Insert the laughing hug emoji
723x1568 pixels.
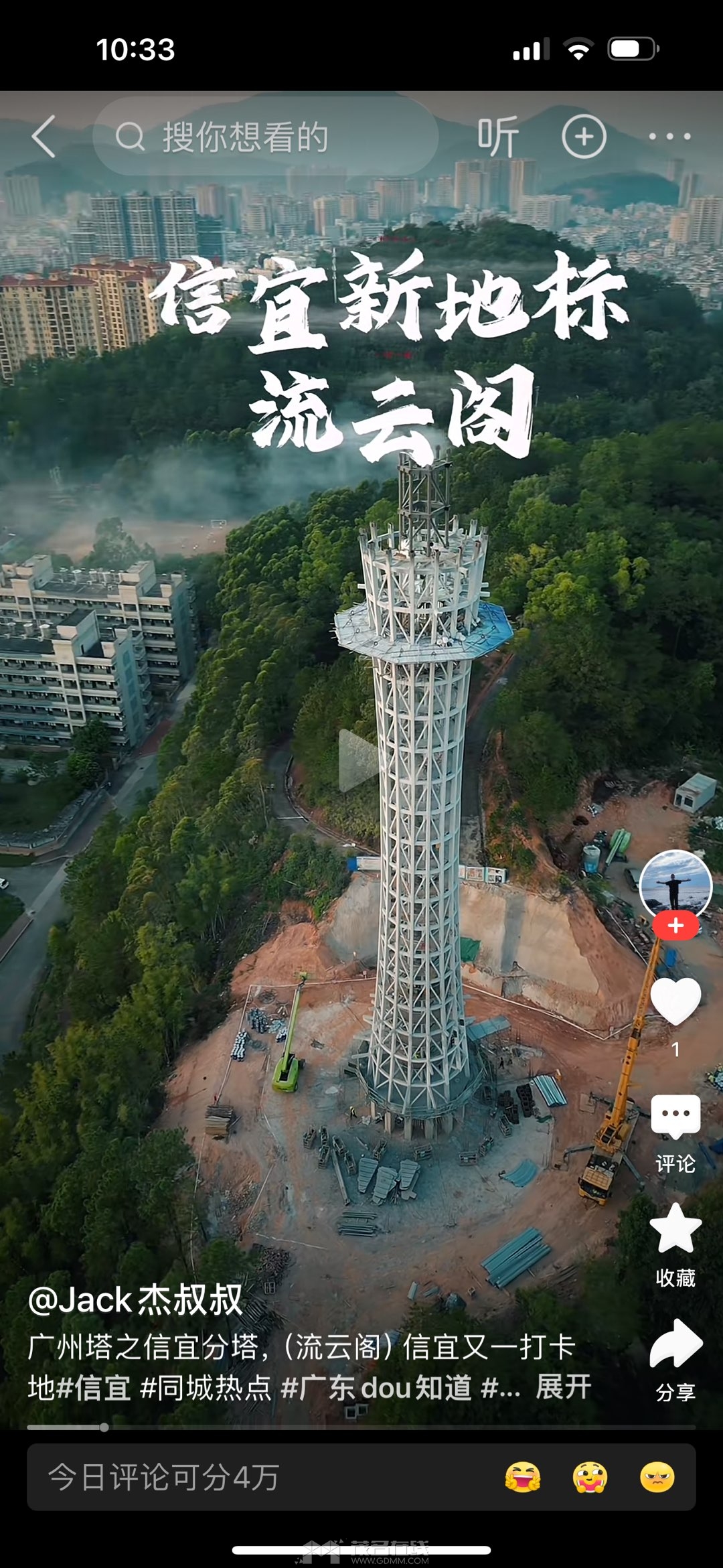pos(523,1477)
